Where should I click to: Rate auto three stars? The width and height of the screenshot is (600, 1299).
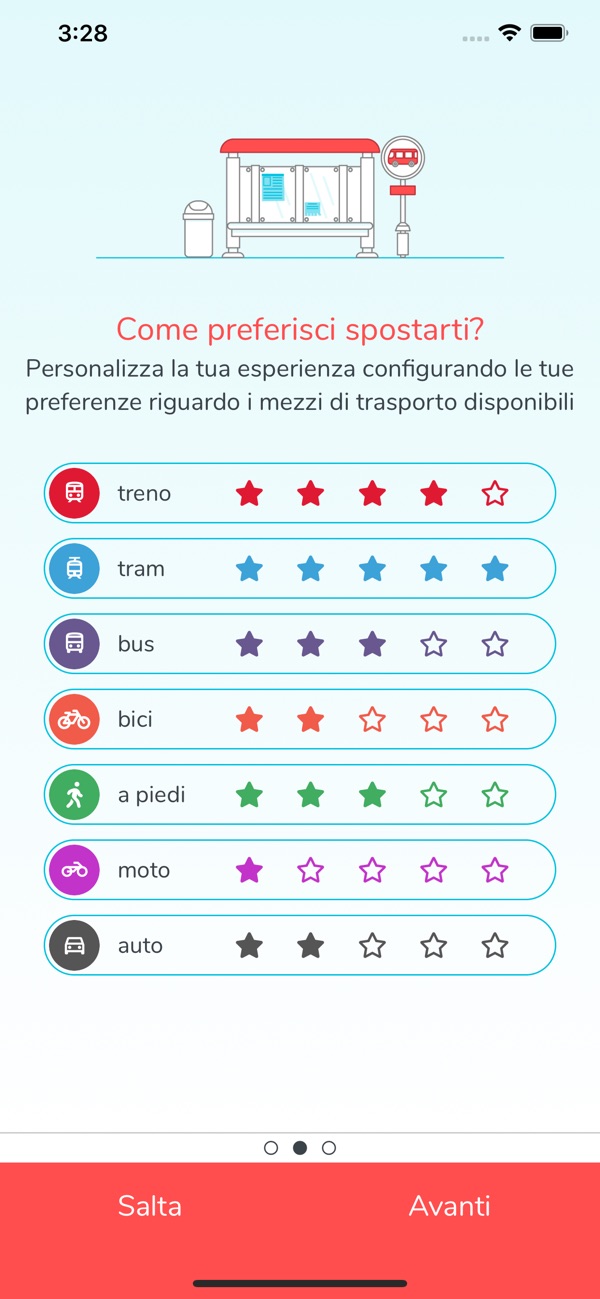click(372, 946)
